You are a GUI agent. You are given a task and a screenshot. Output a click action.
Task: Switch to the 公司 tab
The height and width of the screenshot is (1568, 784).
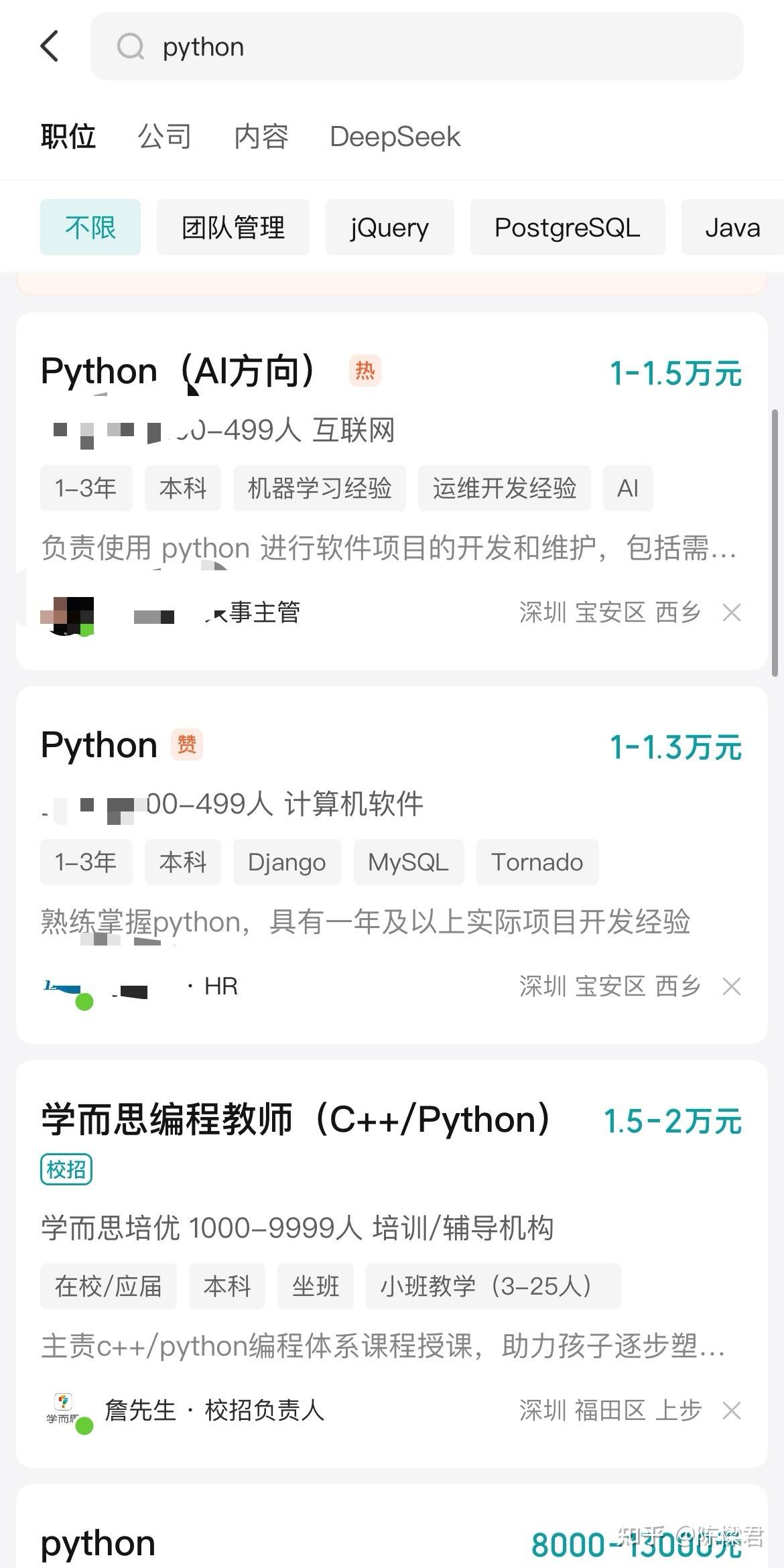165,137
